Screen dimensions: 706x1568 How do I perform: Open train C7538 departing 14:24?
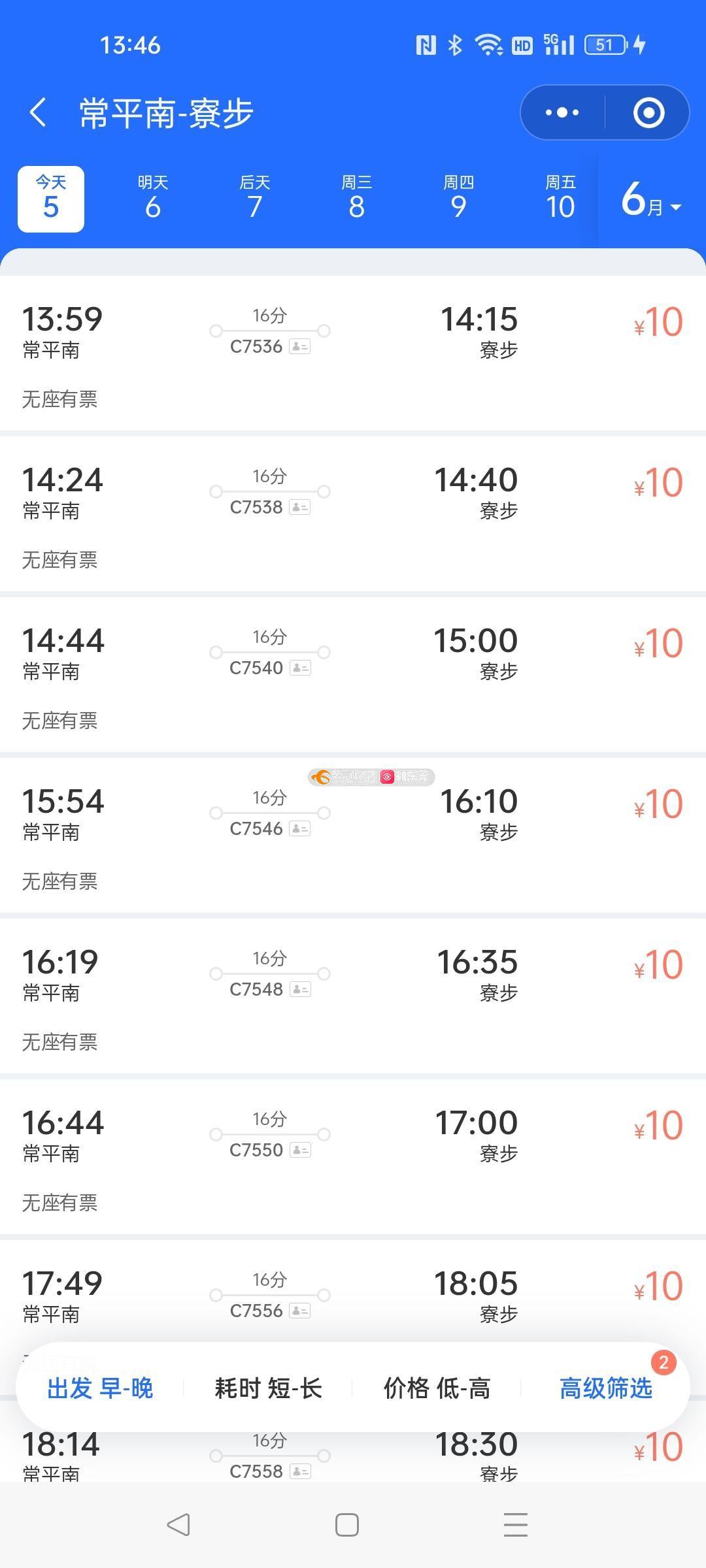pos(353,514)
